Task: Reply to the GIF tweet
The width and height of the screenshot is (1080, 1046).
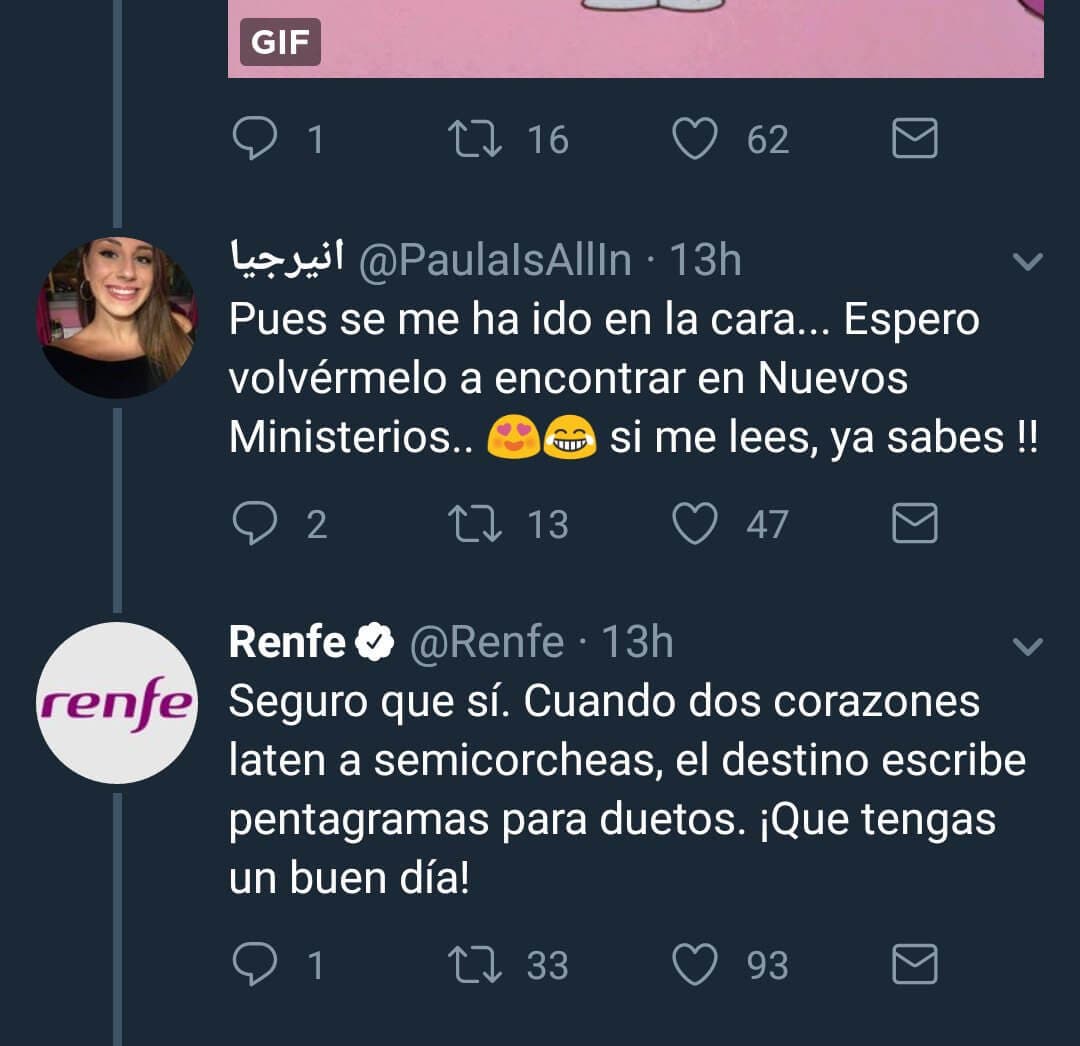Action: [x=254, y=139]
